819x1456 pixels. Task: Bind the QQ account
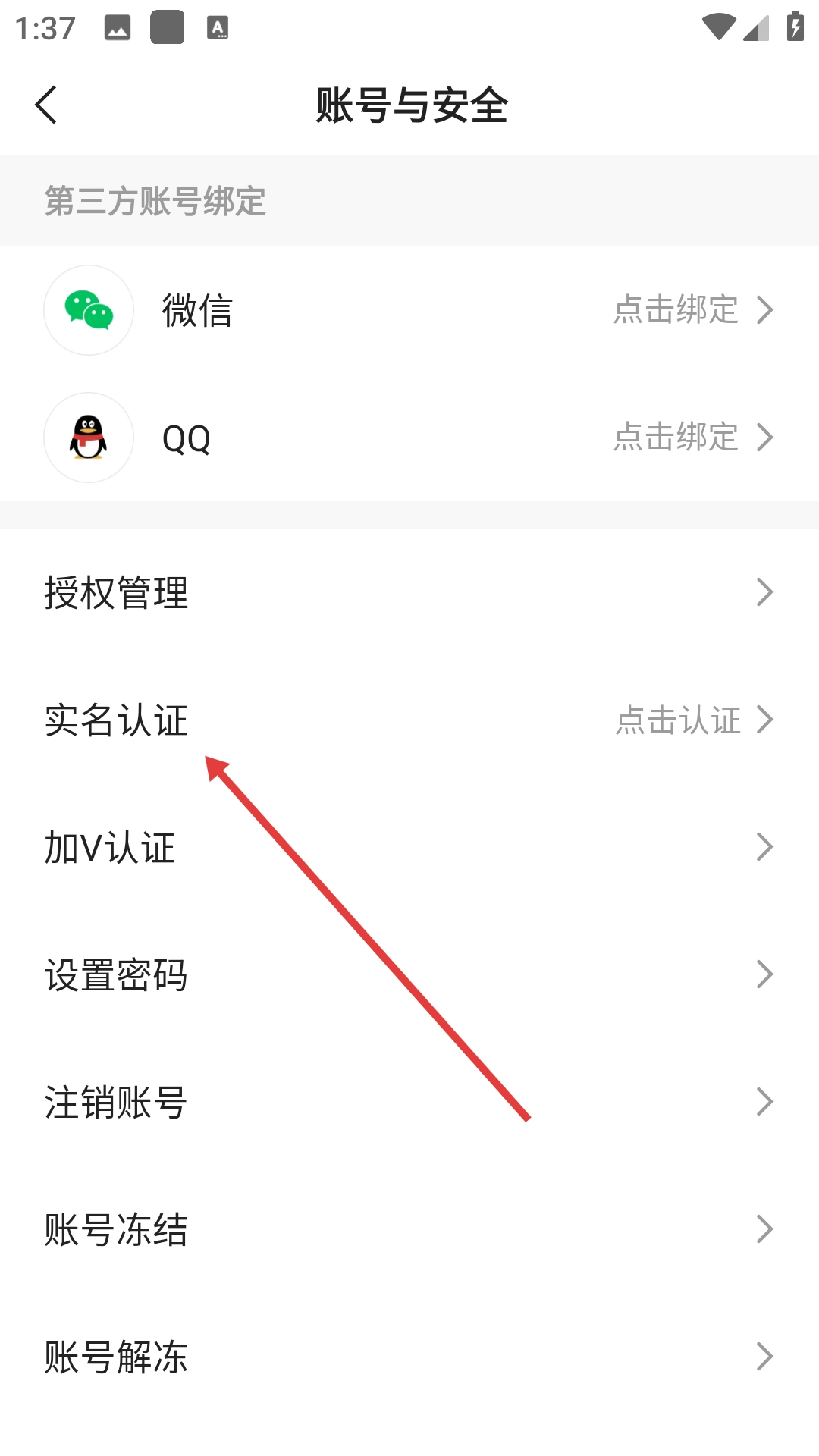pyautogui.click(x=692, y=438)
